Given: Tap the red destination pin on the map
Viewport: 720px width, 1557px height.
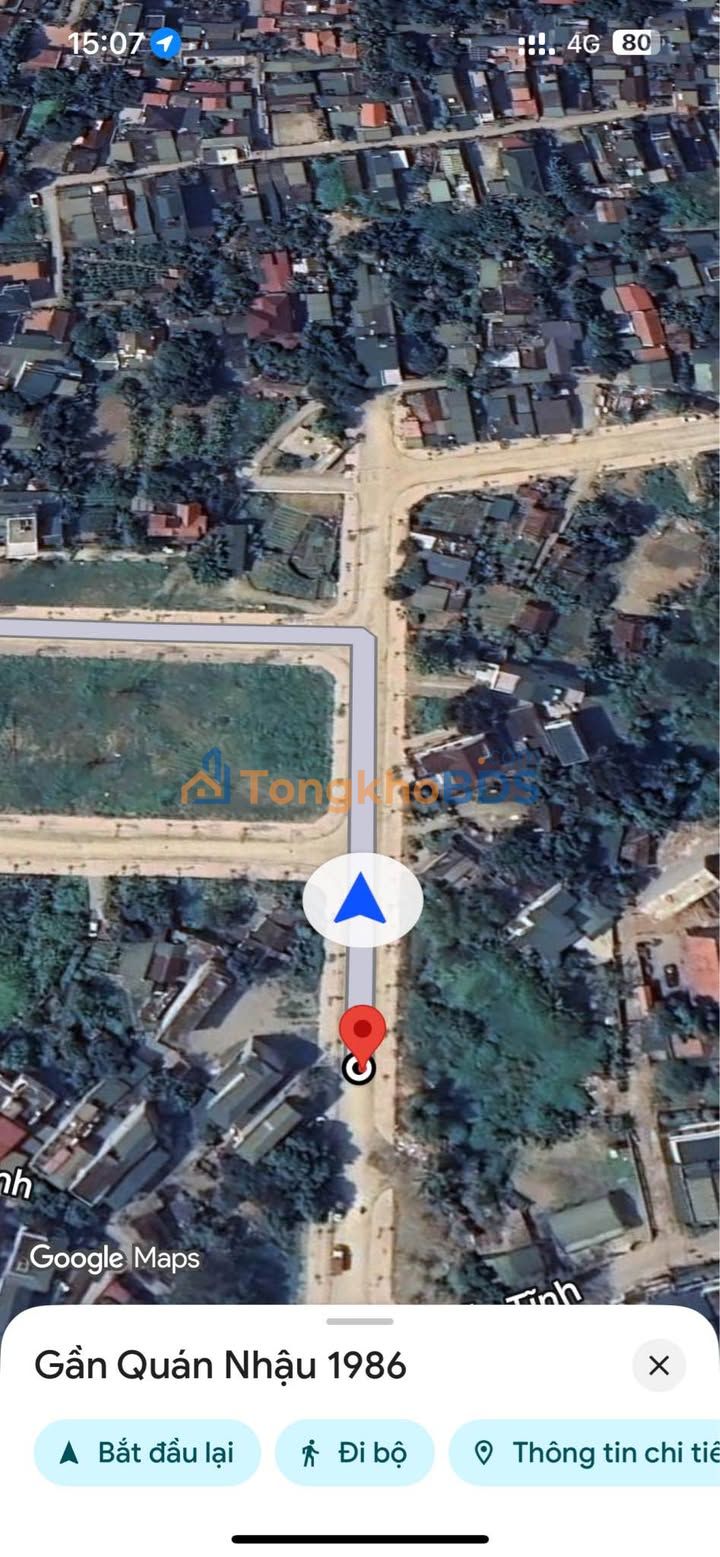Looking at the screenshot, I should pos(362,1032).
